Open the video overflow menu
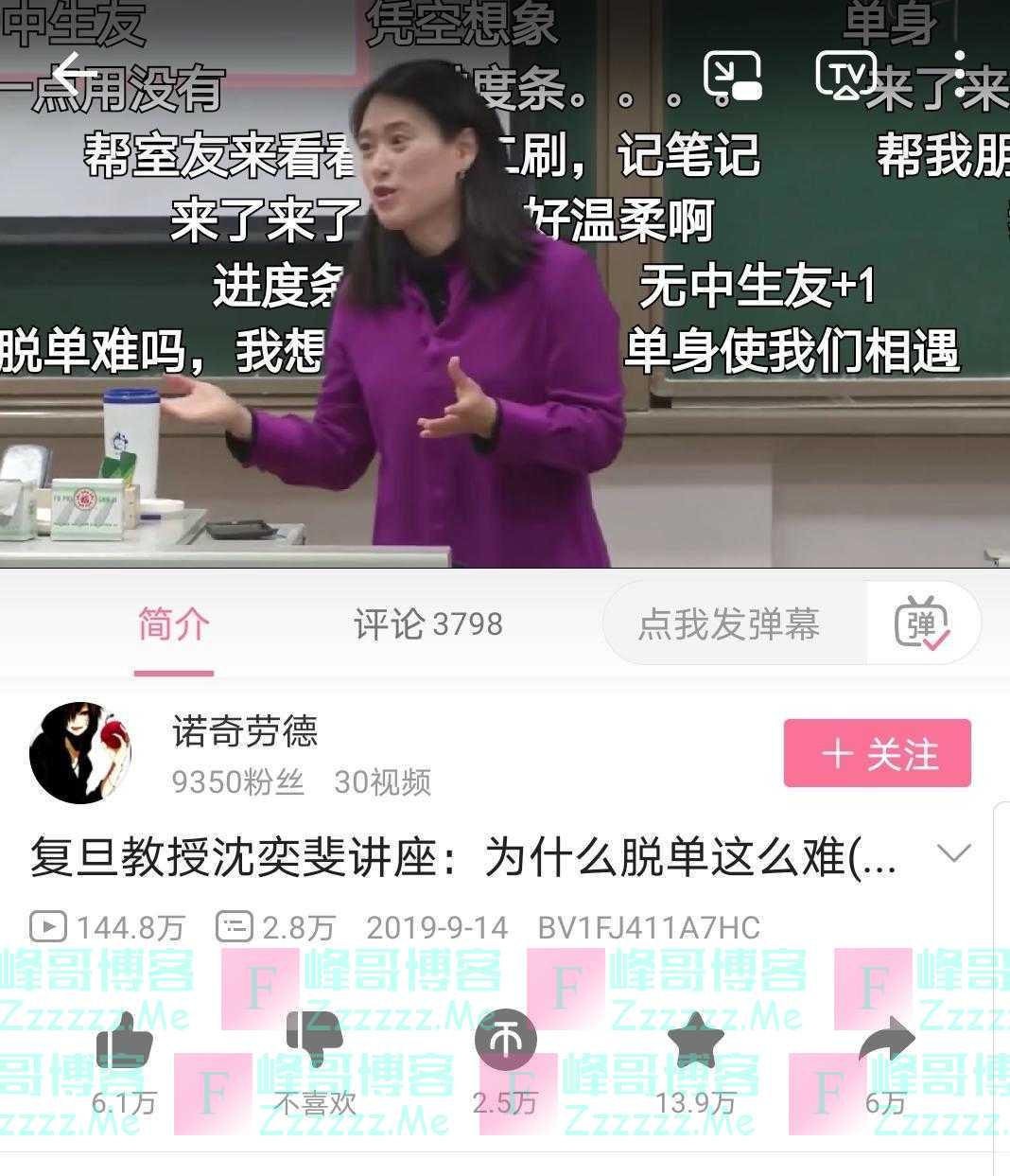 (x=960, y=75)
